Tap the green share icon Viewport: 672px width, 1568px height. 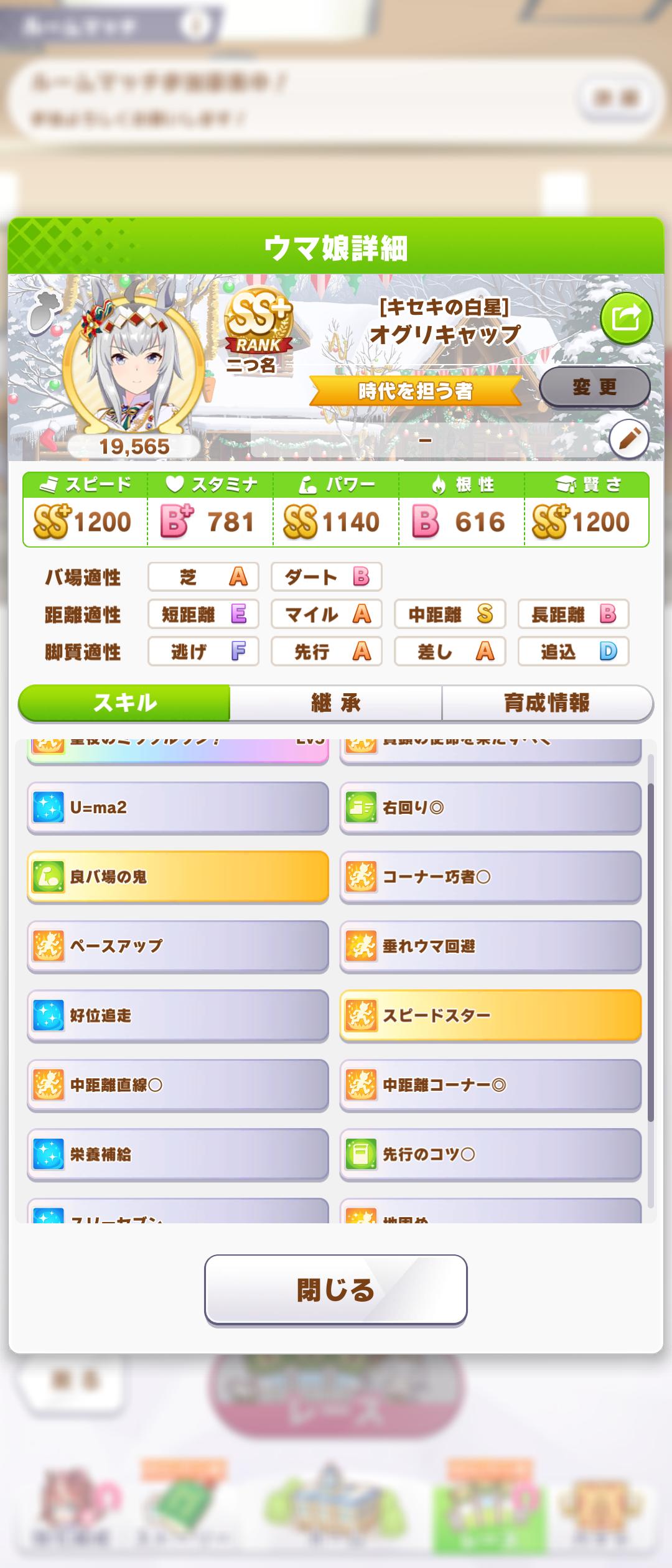point(626,319)
